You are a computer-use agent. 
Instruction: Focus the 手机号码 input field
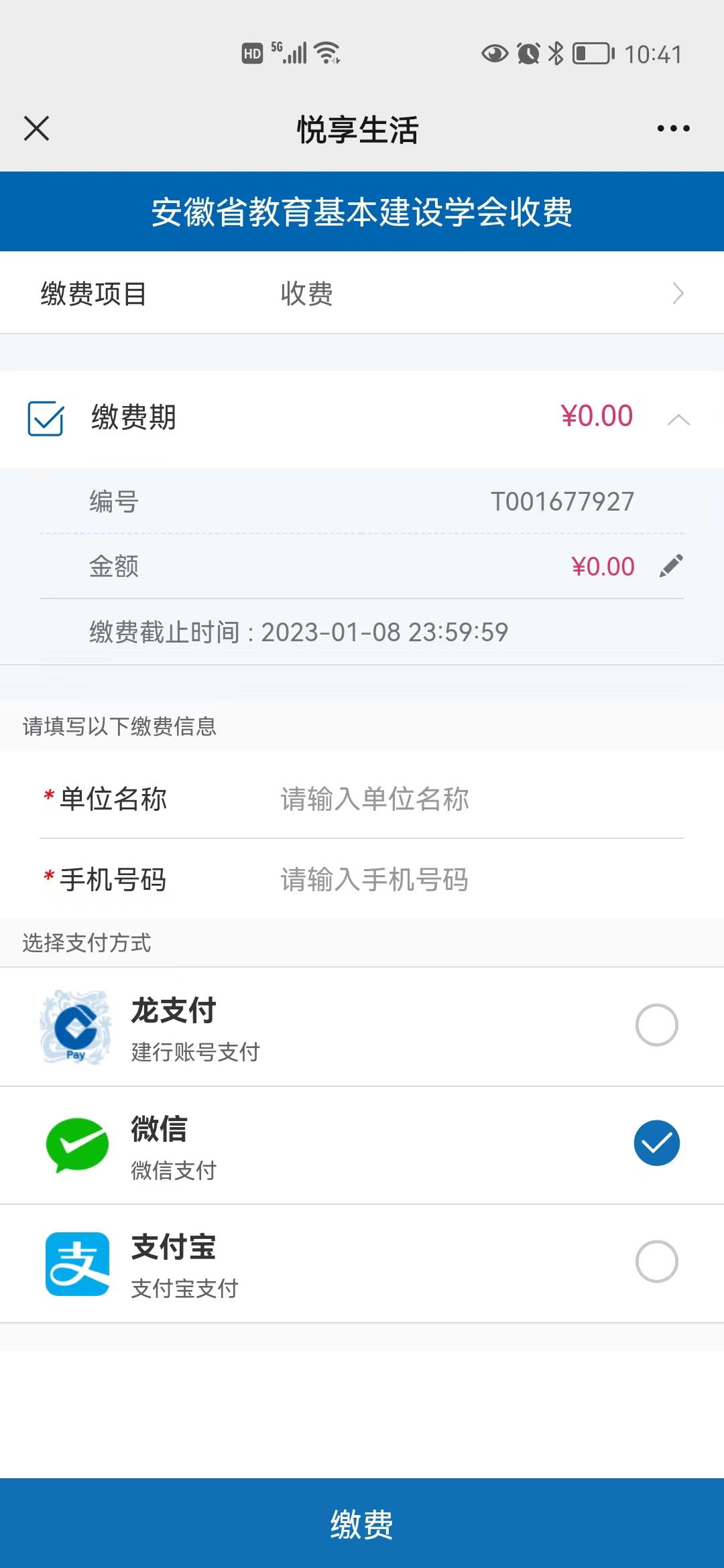coord(469,879)
